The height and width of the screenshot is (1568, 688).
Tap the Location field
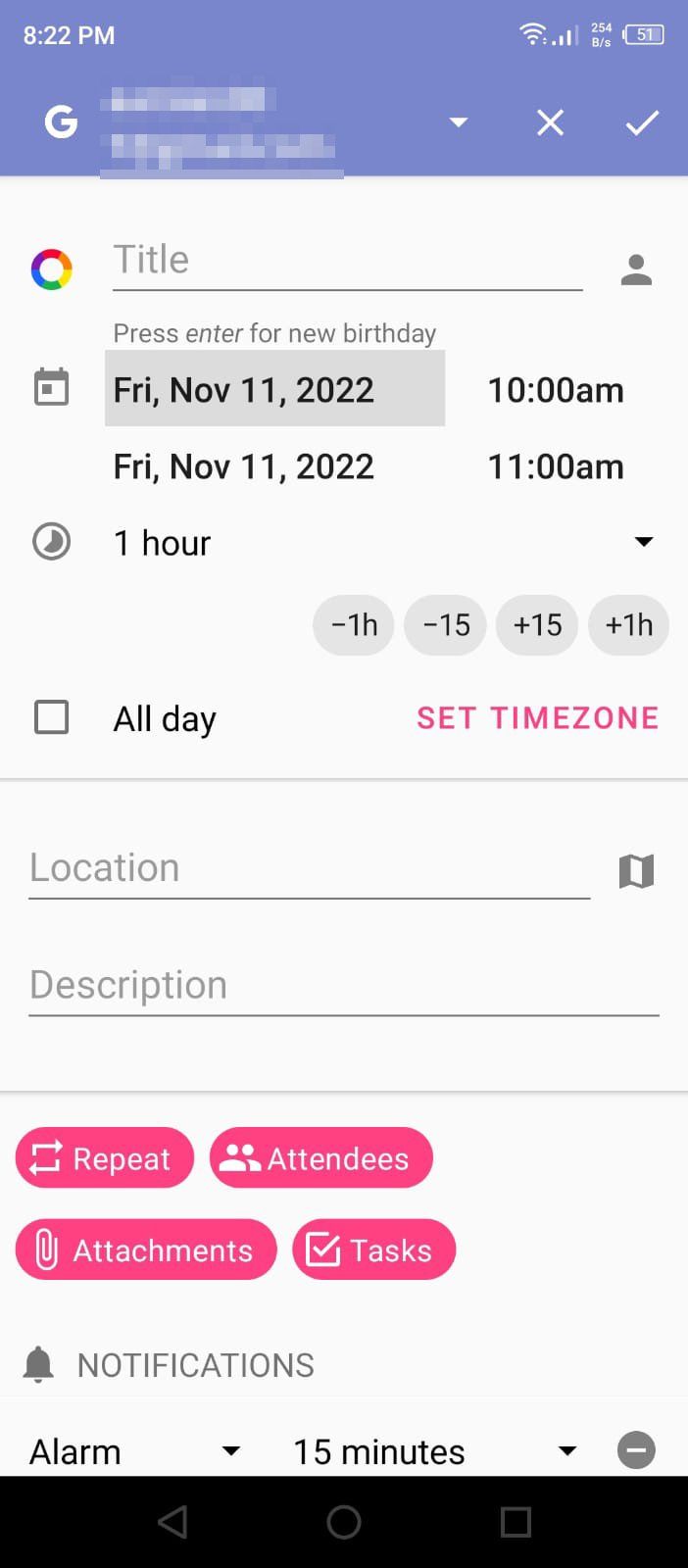pos(310,869)
